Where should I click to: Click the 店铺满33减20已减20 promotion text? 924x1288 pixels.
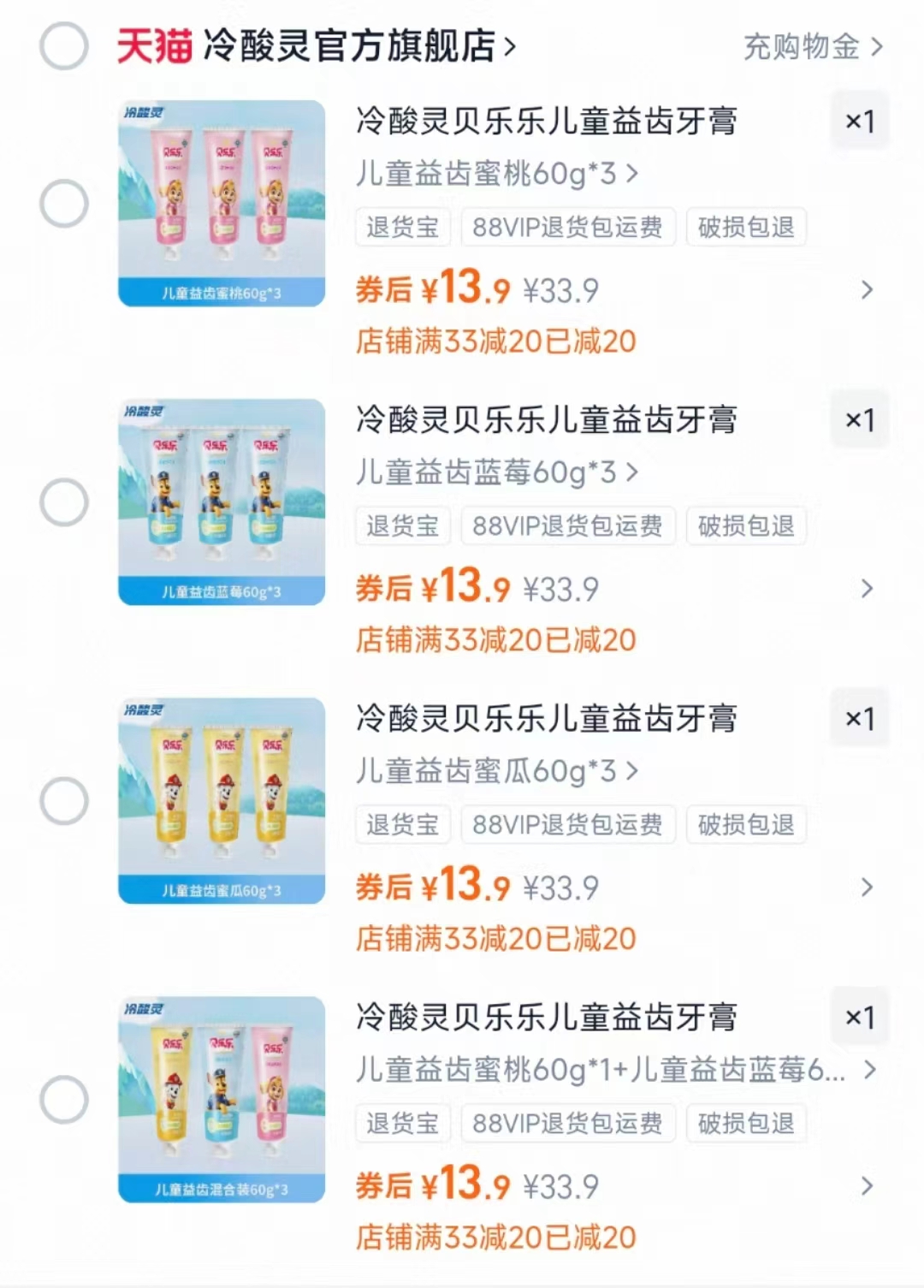pos(496,341)
